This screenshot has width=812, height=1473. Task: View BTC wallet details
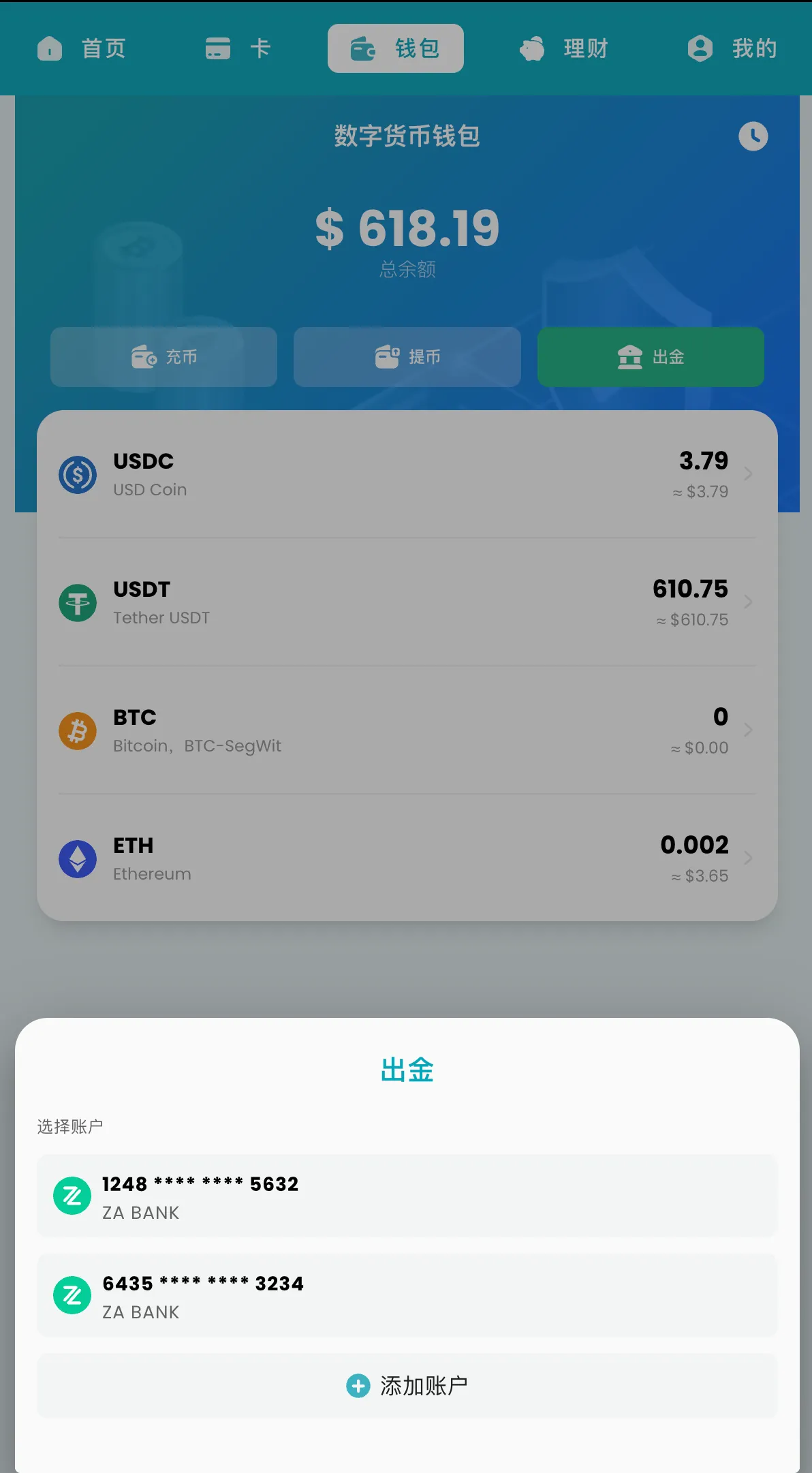coord(407,730)
